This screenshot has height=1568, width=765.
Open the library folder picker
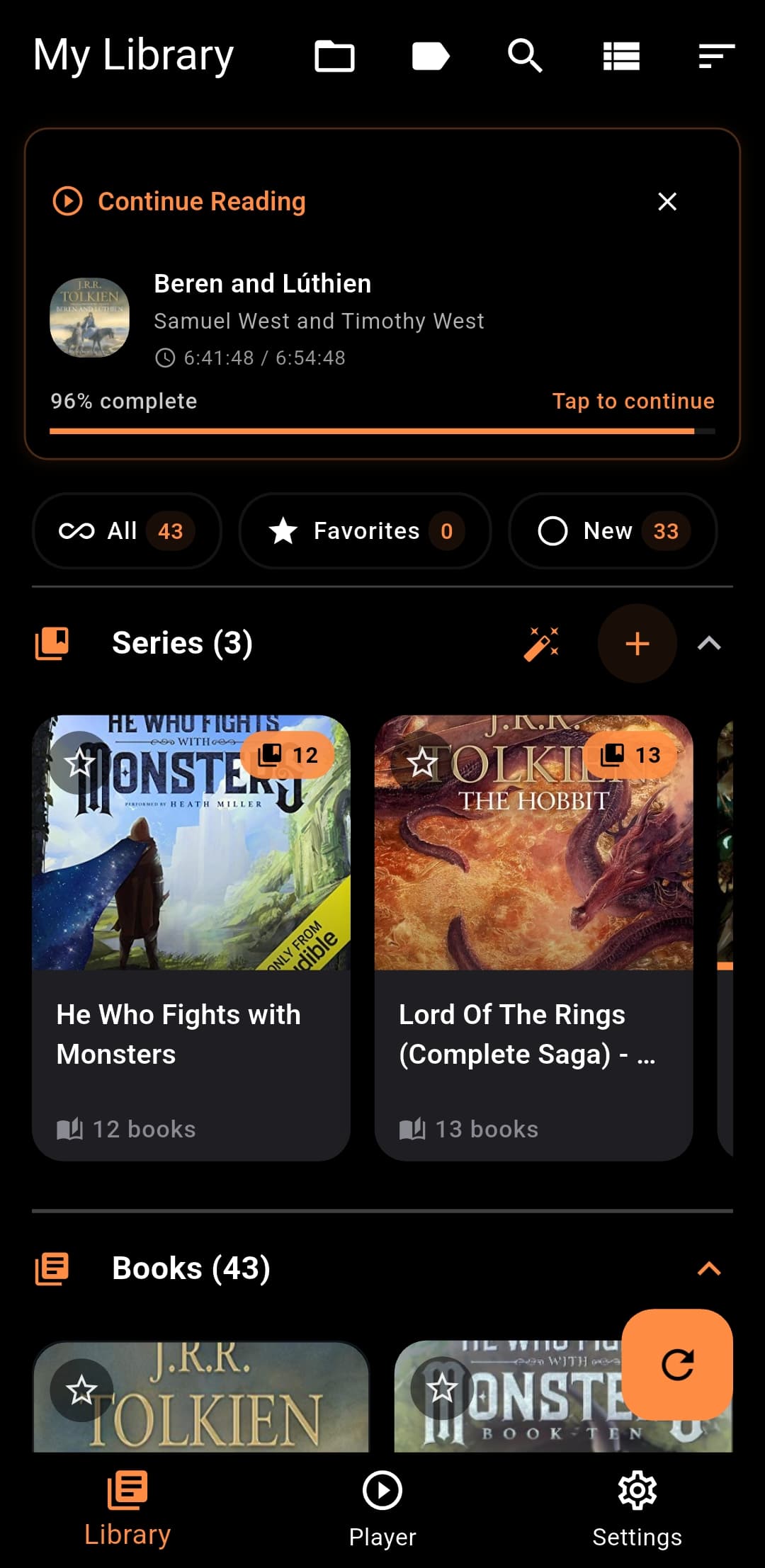[335, 55]
